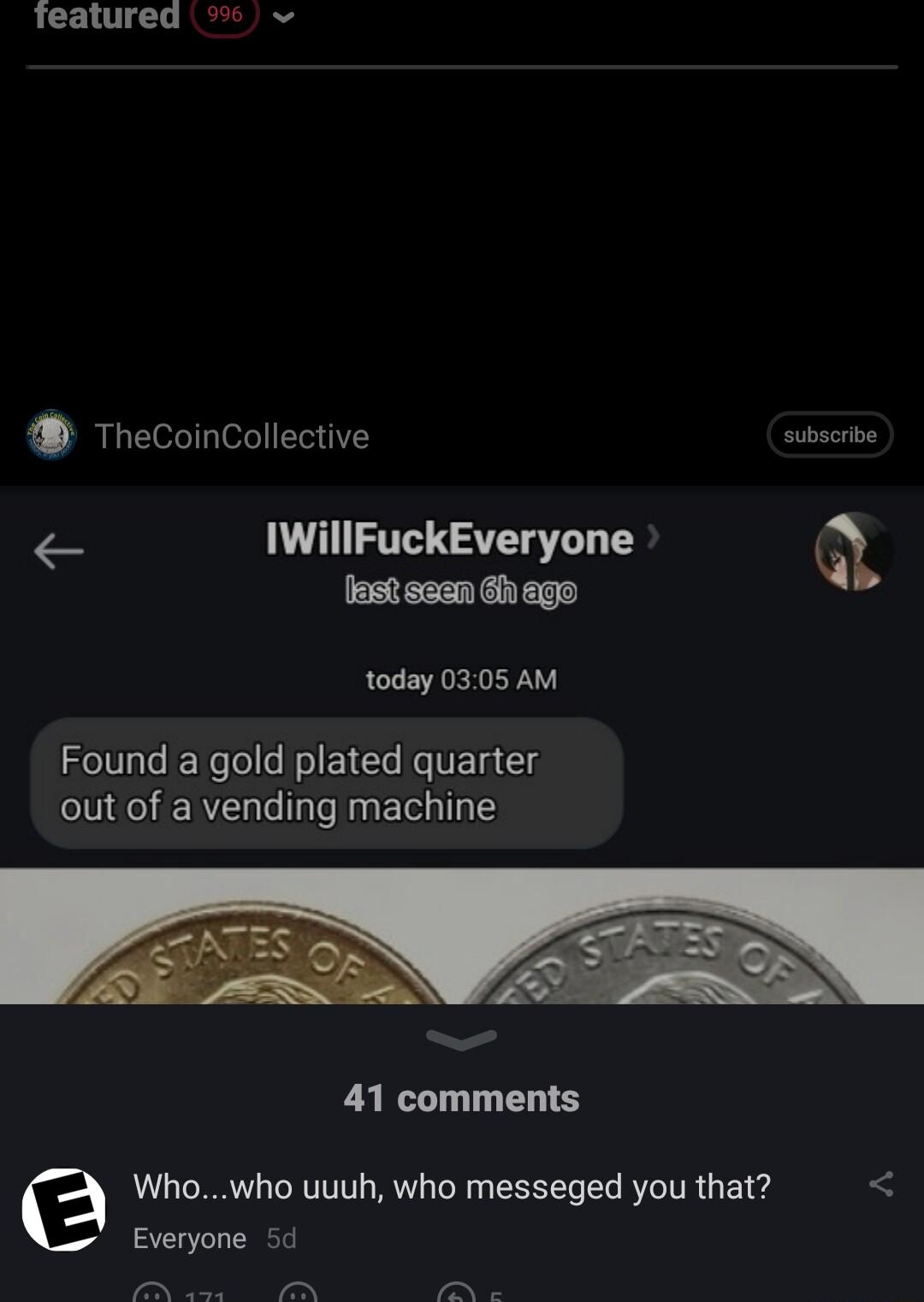The width and height of the screenshot is (924, 1302).
Task: Subscribe to TheCoinCollective
Action: click(829, 435)
